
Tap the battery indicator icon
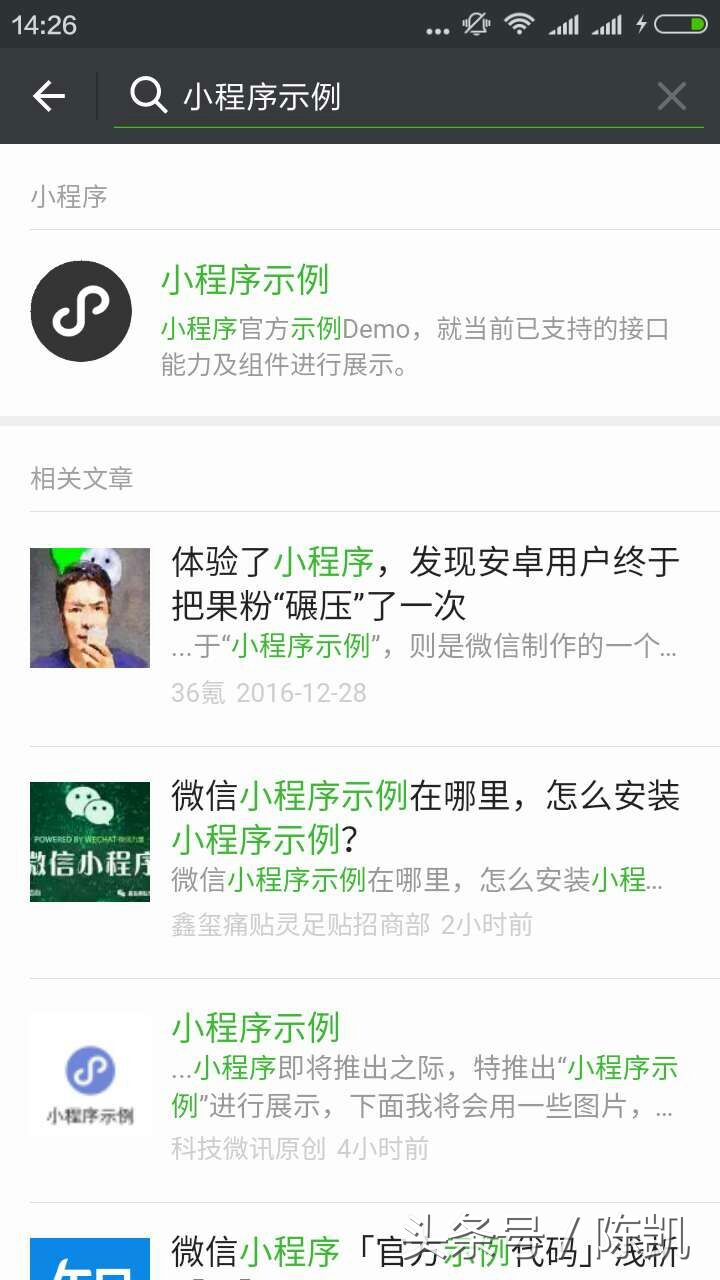click(681, 24)
